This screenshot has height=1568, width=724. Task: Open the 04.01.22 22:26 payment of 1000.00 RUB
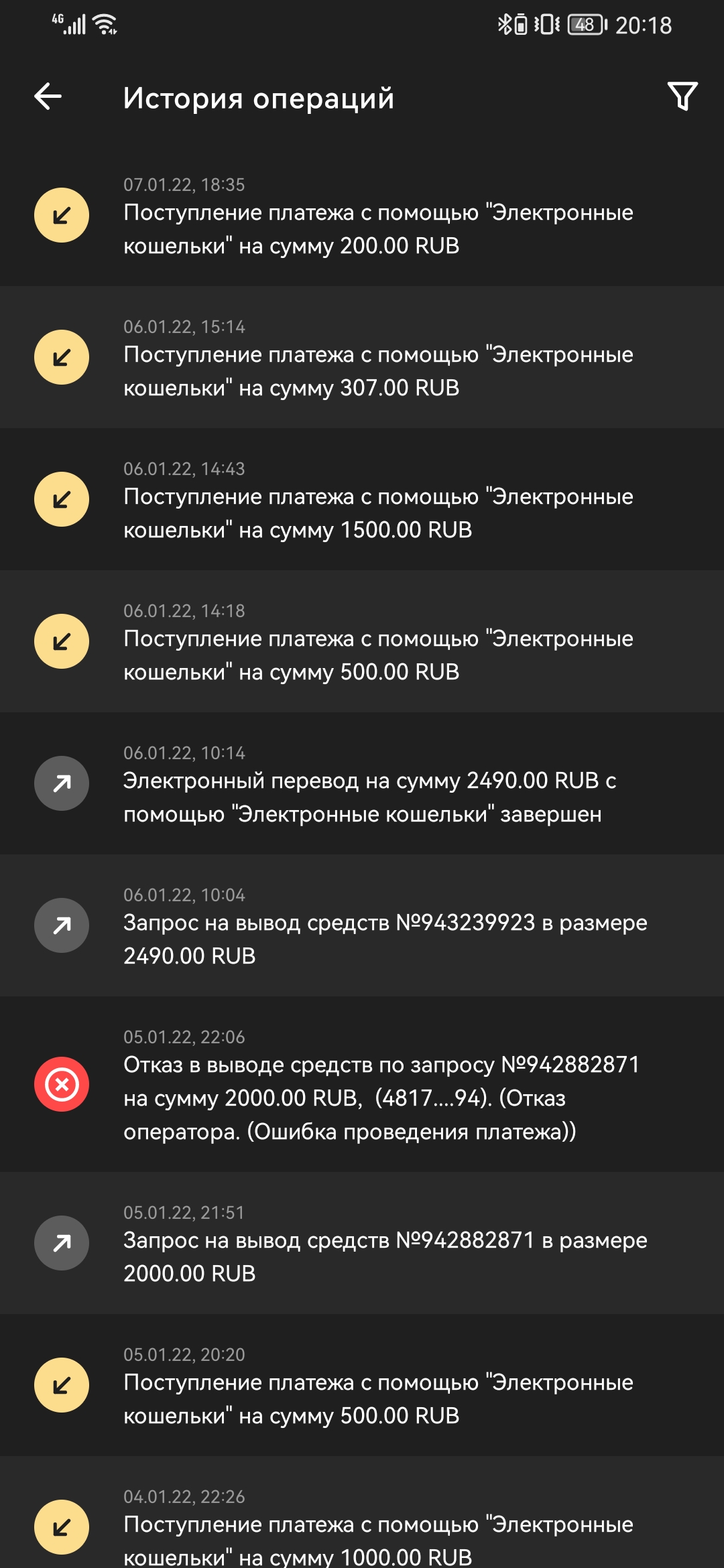pyautogui.click(x=362, y=1512)
